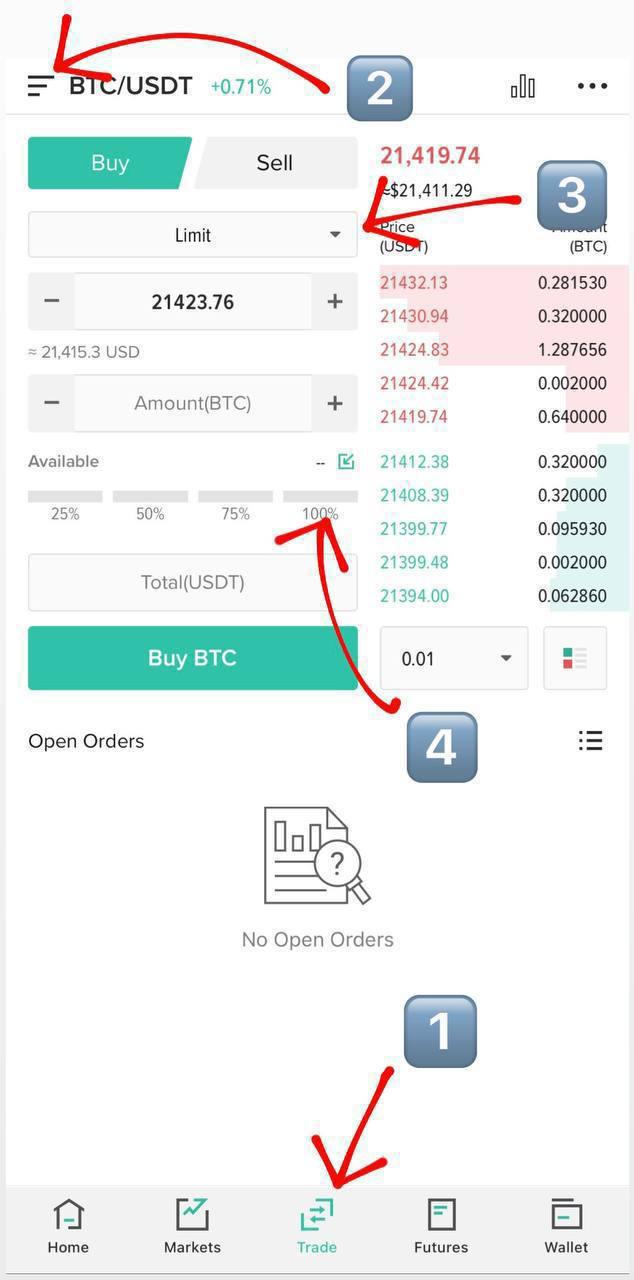Viewport: 634px width, 1280px height.
Task: Focus the Total(USDT) field
Action: pyautogui.click(x=193, y=582)
